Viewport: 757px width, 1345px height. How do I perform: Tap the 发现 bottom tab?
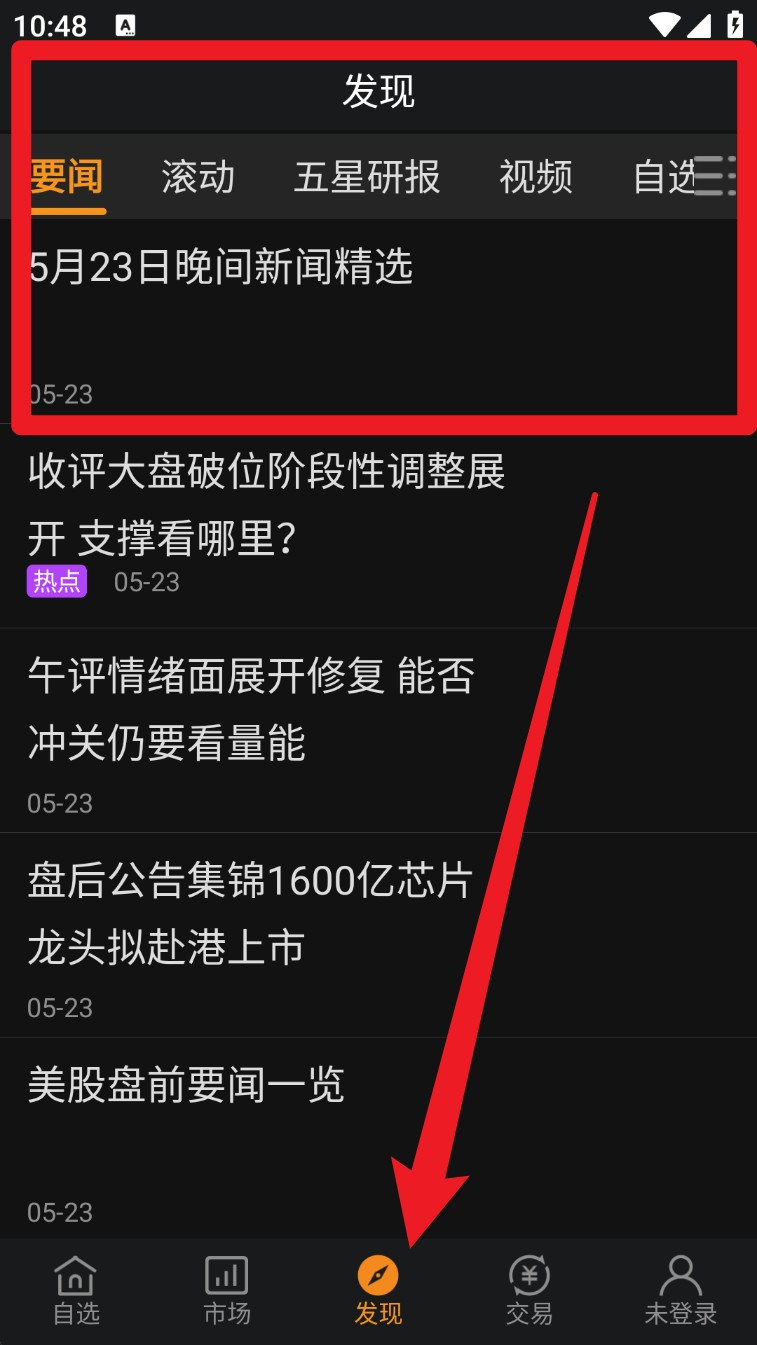tap(378, 1290)
